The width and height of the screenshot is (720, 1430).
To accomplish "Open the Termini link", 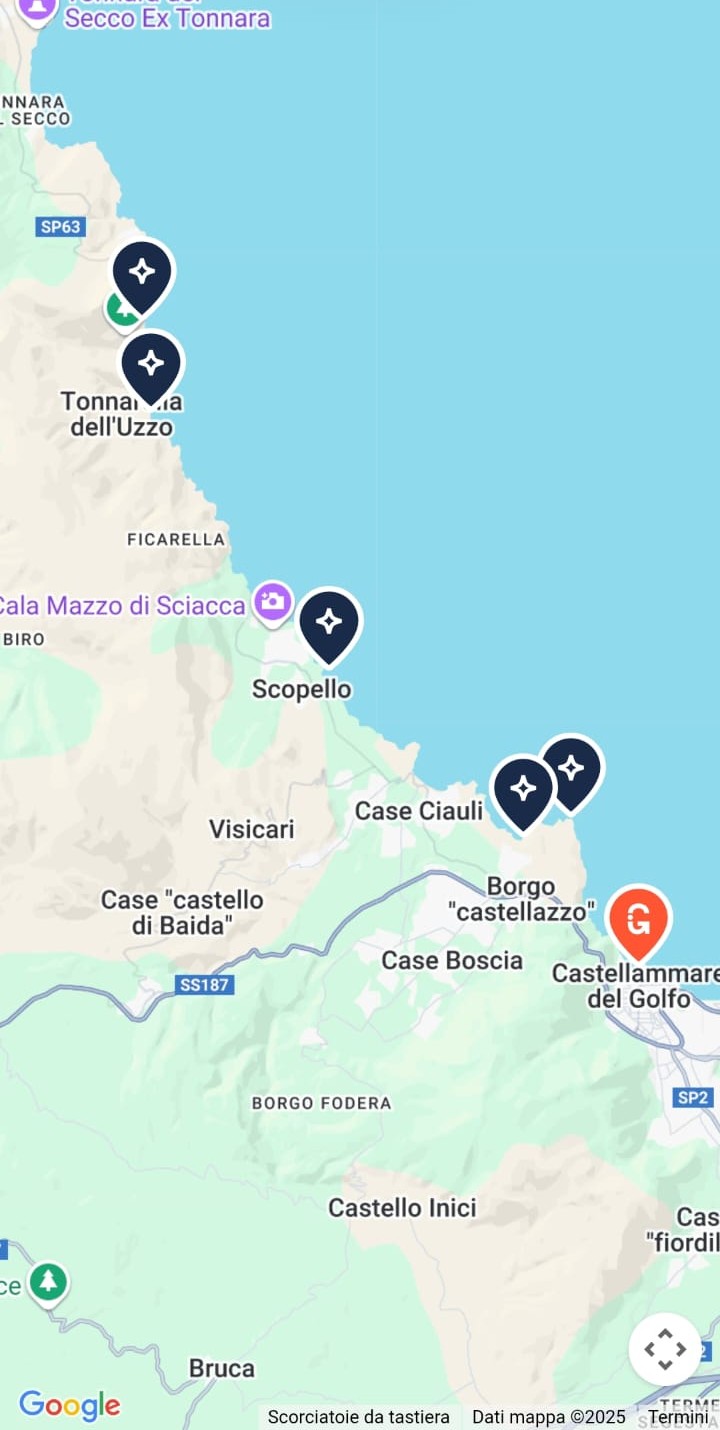I will click(678, 1417).
